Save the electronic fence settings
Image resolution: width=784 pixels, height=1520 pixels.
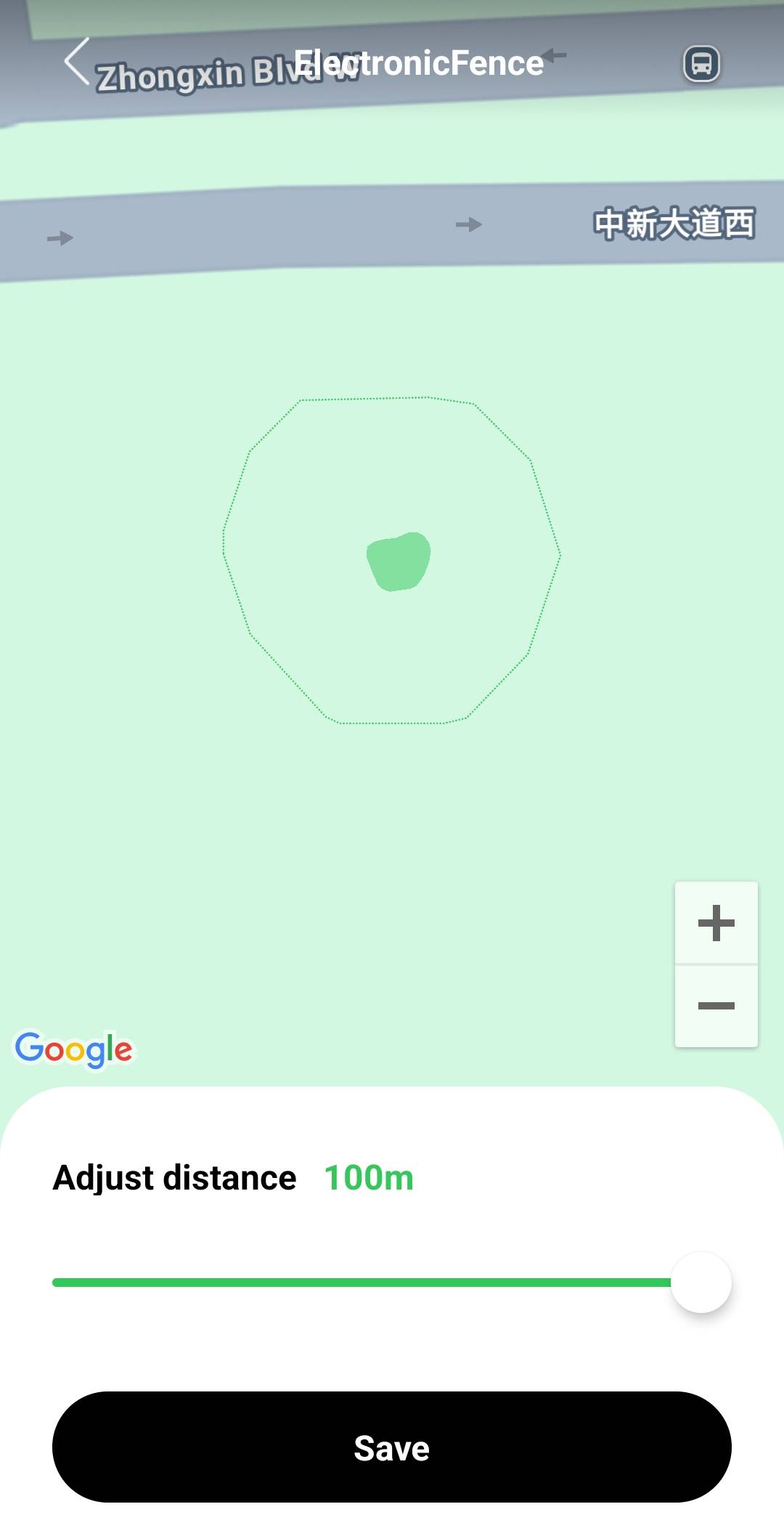pos(392,1447)
